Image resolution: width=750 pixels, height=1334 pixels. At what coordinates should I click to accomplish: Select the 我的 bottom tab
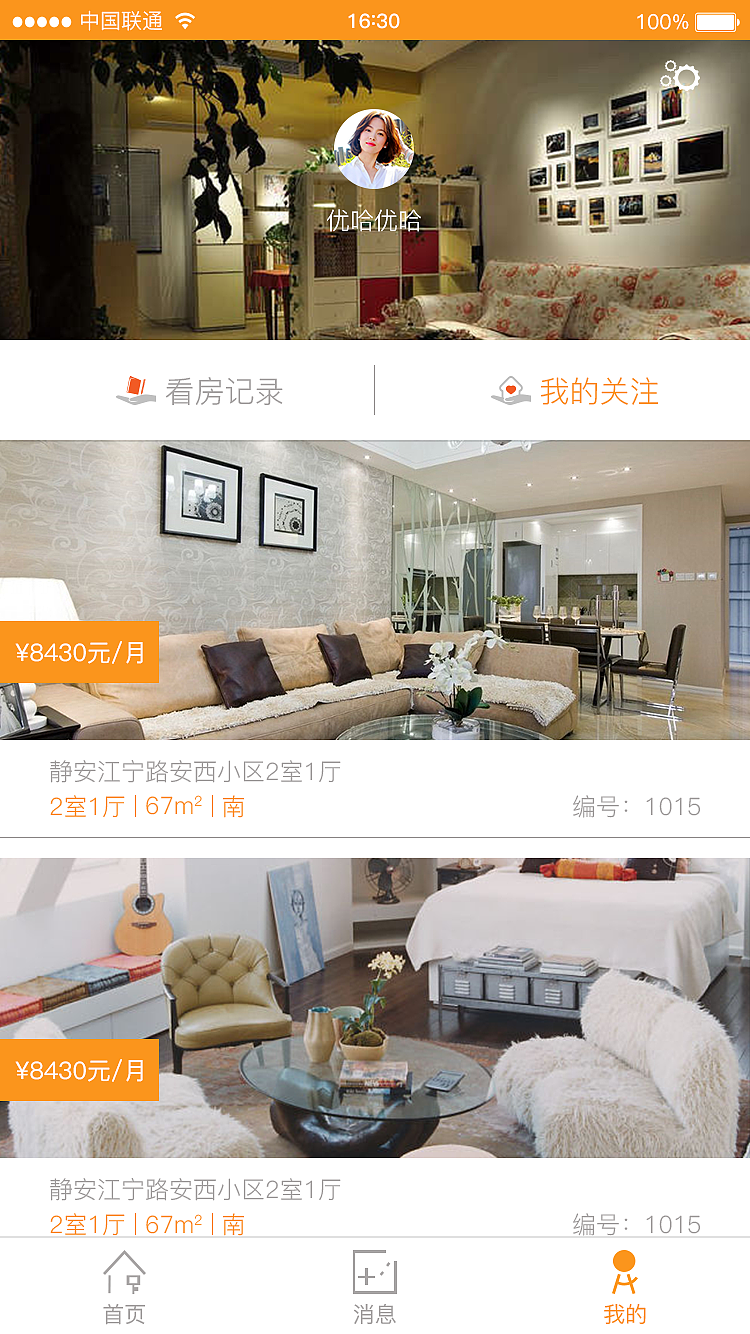tap(625, 1287)
